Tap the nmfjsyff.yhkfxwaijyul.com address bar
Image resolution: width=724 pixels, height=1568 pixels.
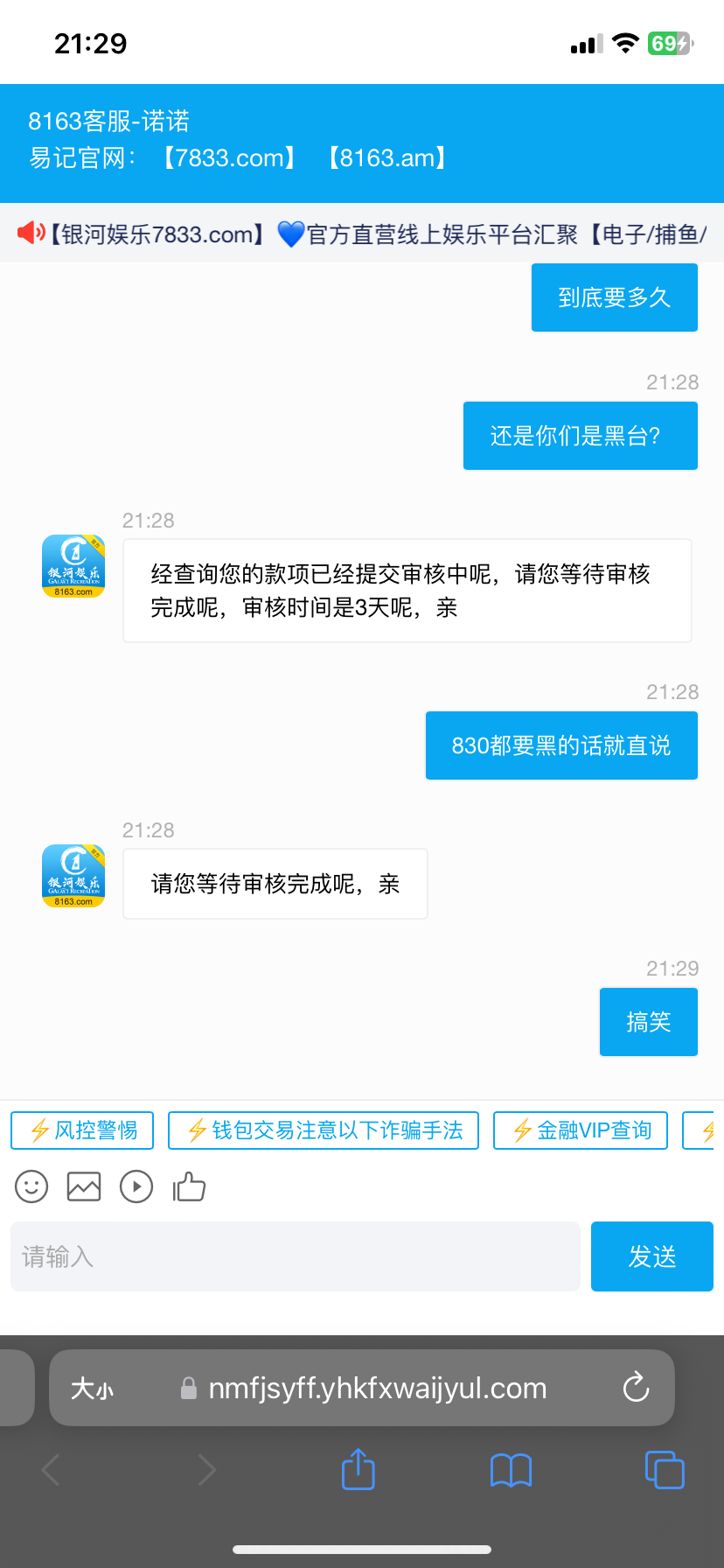click(x=376, y=1389)
